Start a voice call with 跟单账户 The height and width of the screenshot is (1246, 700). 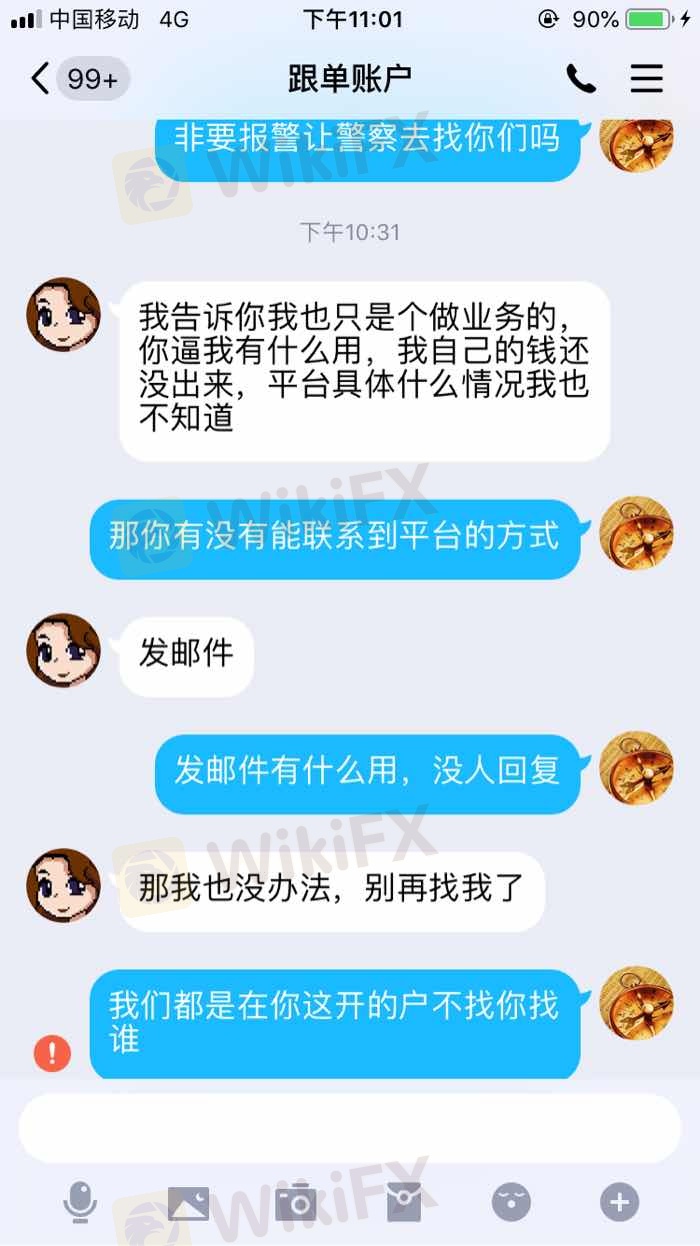pyautogui.click(x=580, y=78)
